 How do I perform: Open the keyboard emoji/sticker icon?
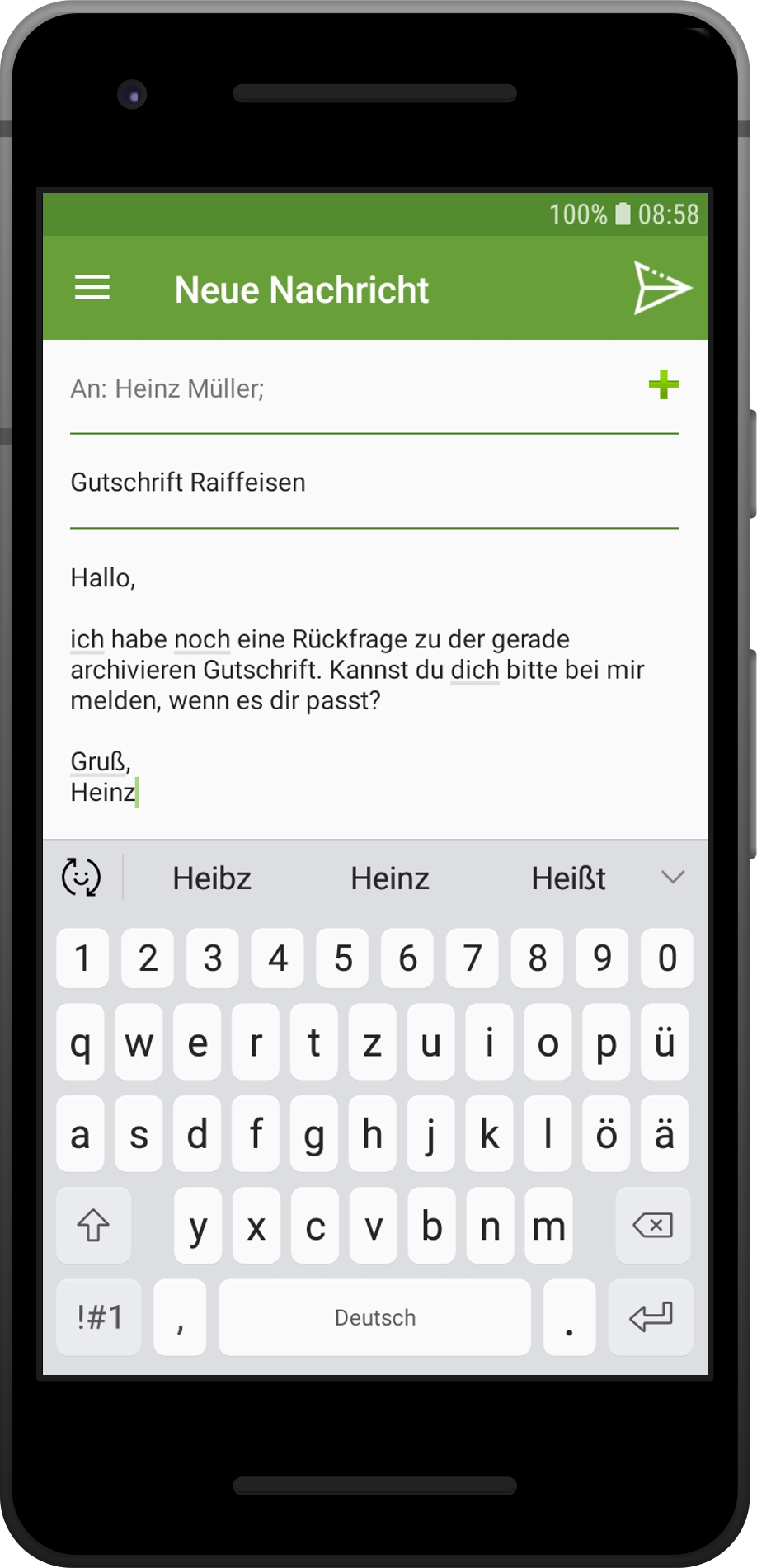82,877
